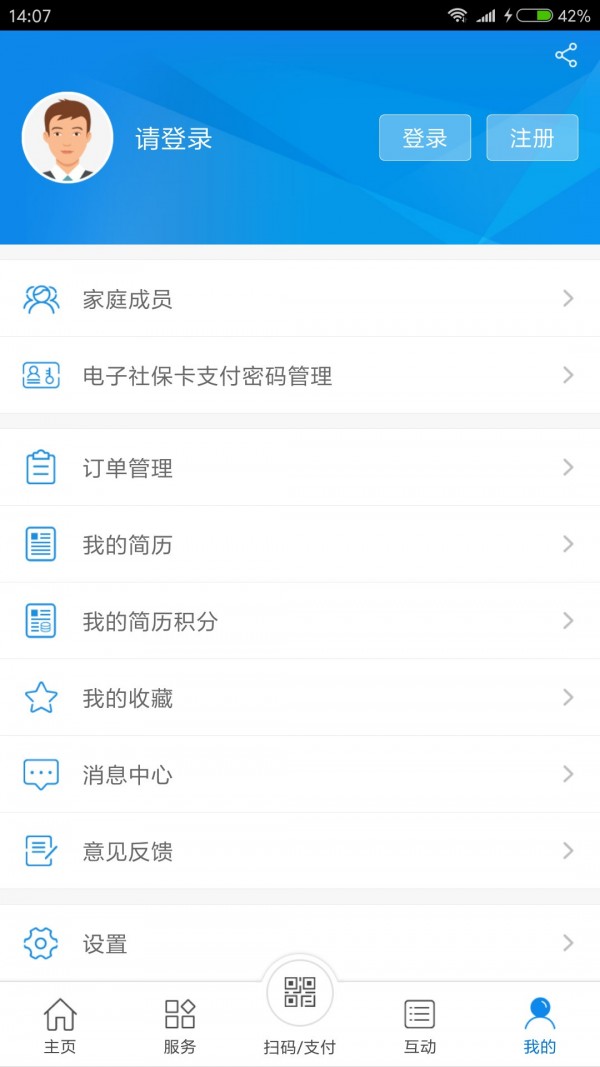600x1067 pixels.
Task: Open 我的收藏 favorites
Action: coord(300,698)
